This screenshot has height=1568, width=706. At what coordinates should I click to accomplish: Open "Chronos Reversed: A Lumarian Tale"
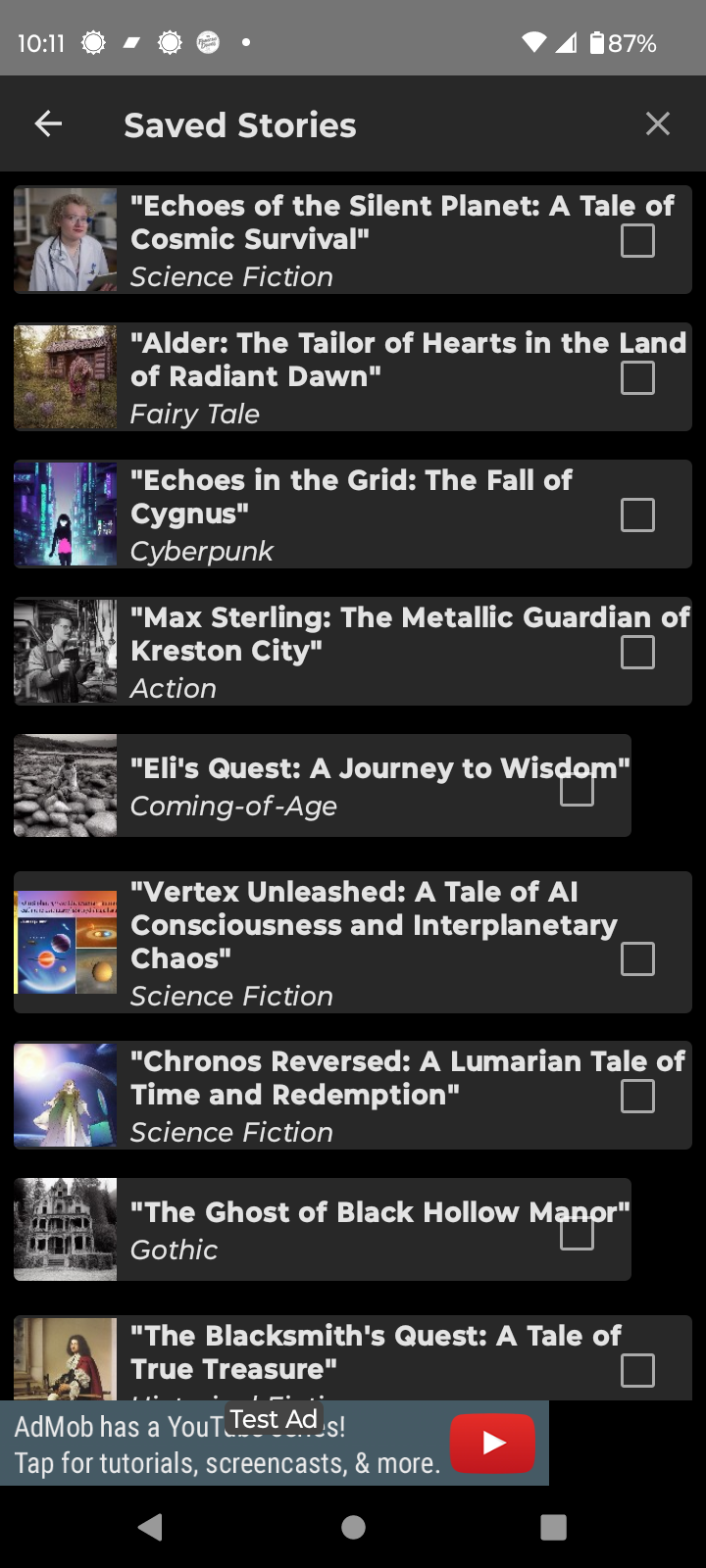353,1096
